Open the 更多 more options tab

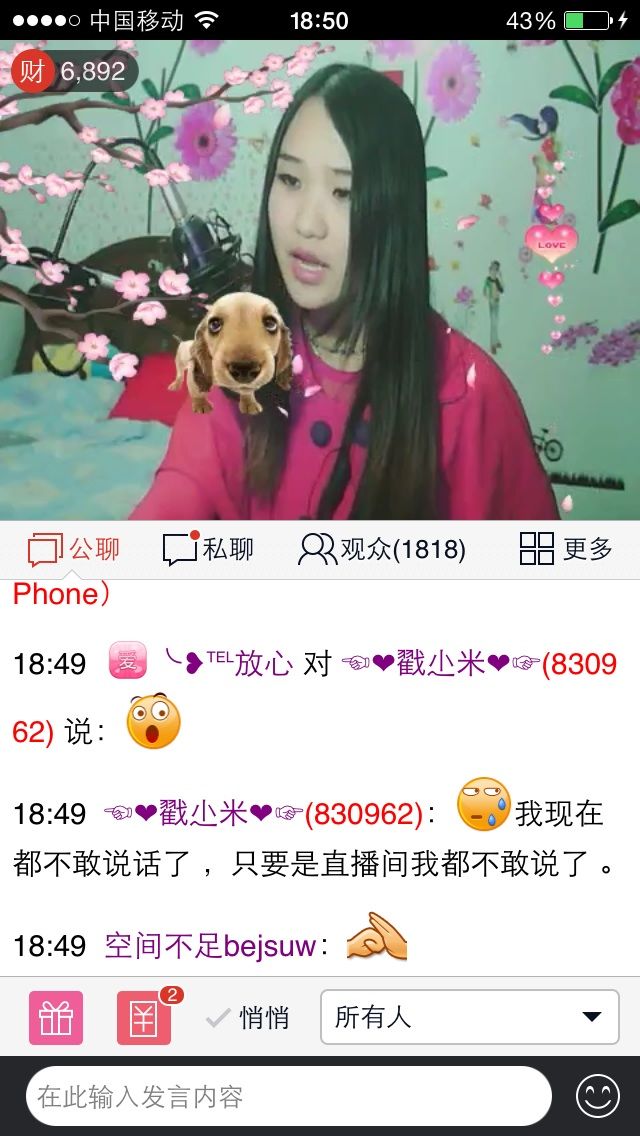coord(566,549)
